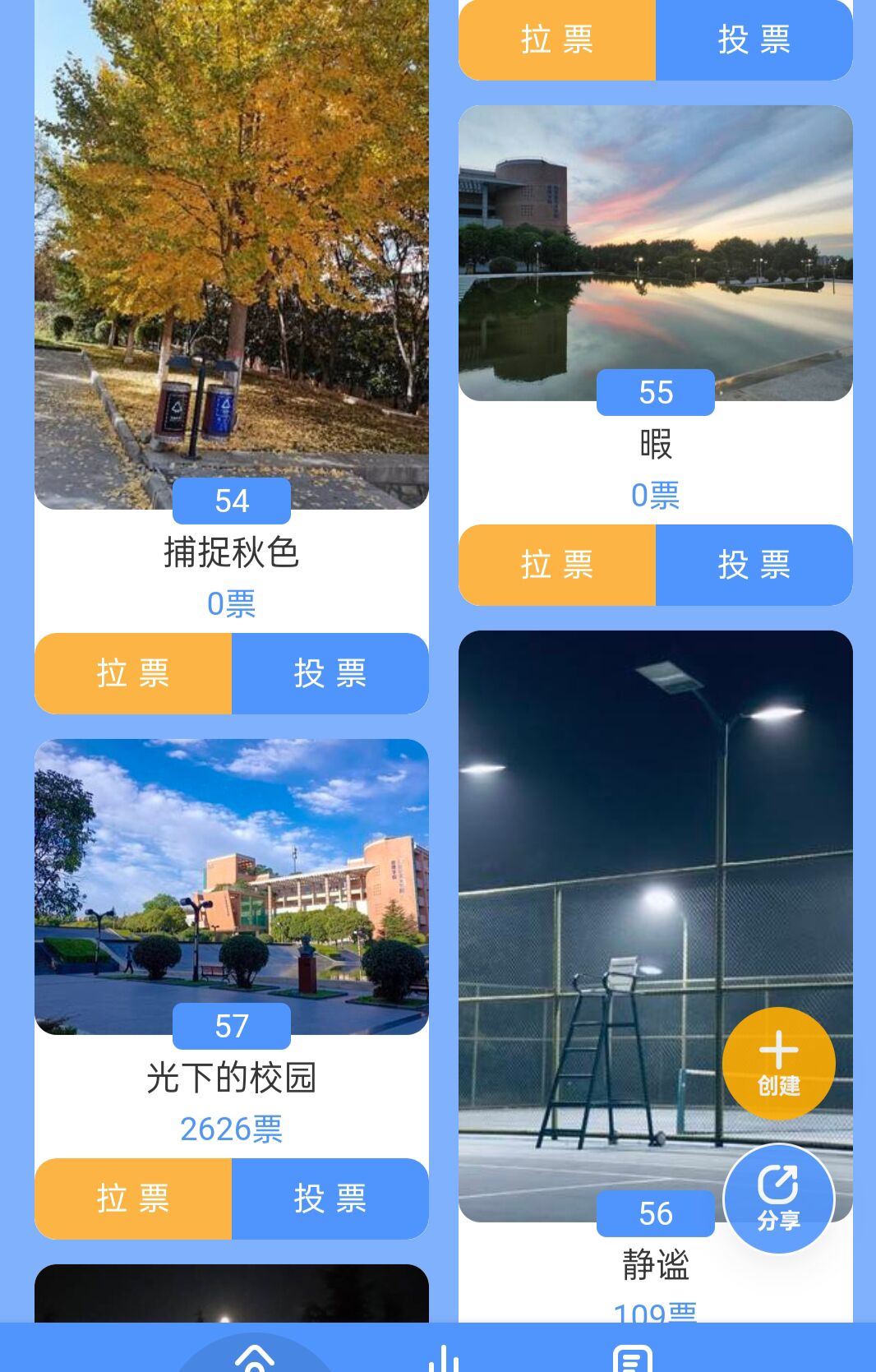Tap 拉票 under 57 光下的校园
Image resolution: width=876 pixels, height=1372 pixels.
coord(133,1199)
